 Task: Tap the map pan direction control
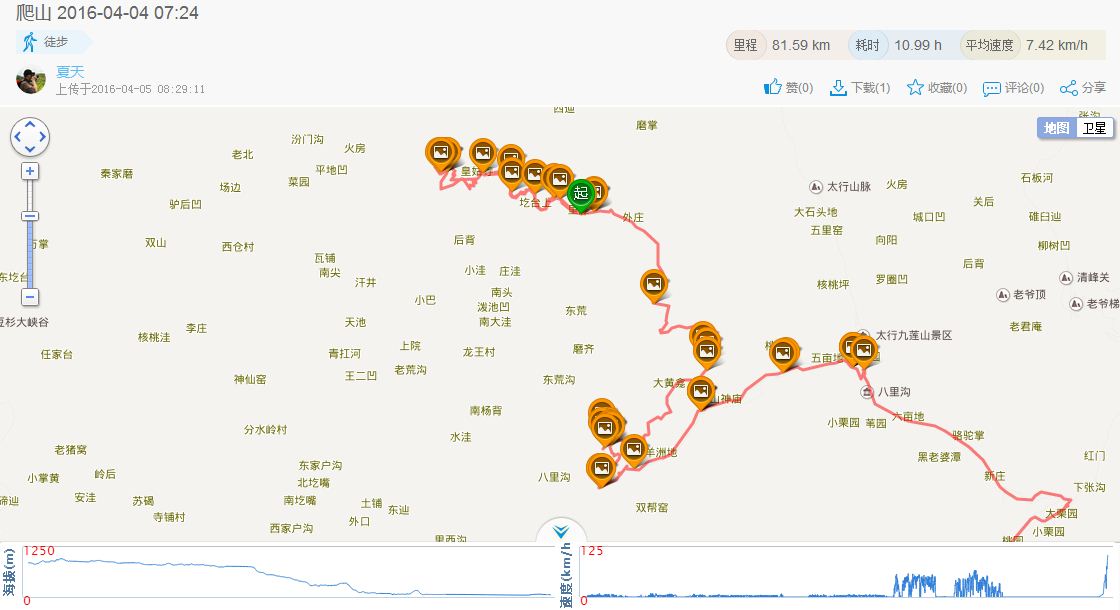click(x=30, y=136)
